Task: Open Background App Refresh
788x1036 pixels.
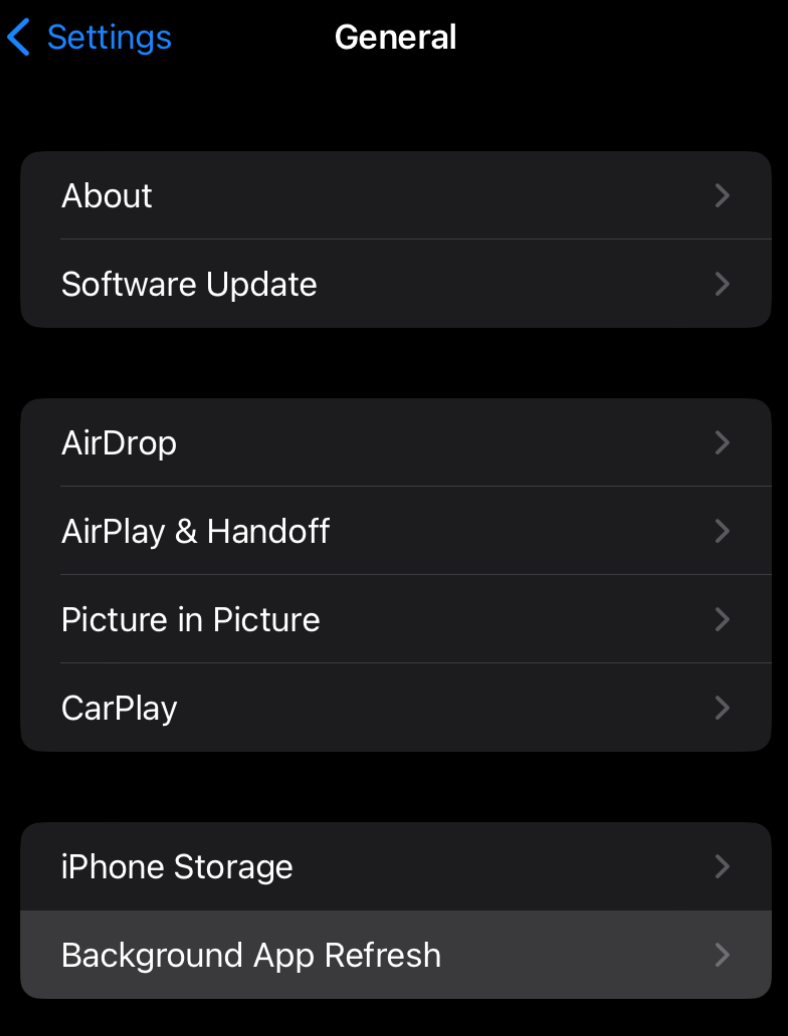Action: pos(395,955)
